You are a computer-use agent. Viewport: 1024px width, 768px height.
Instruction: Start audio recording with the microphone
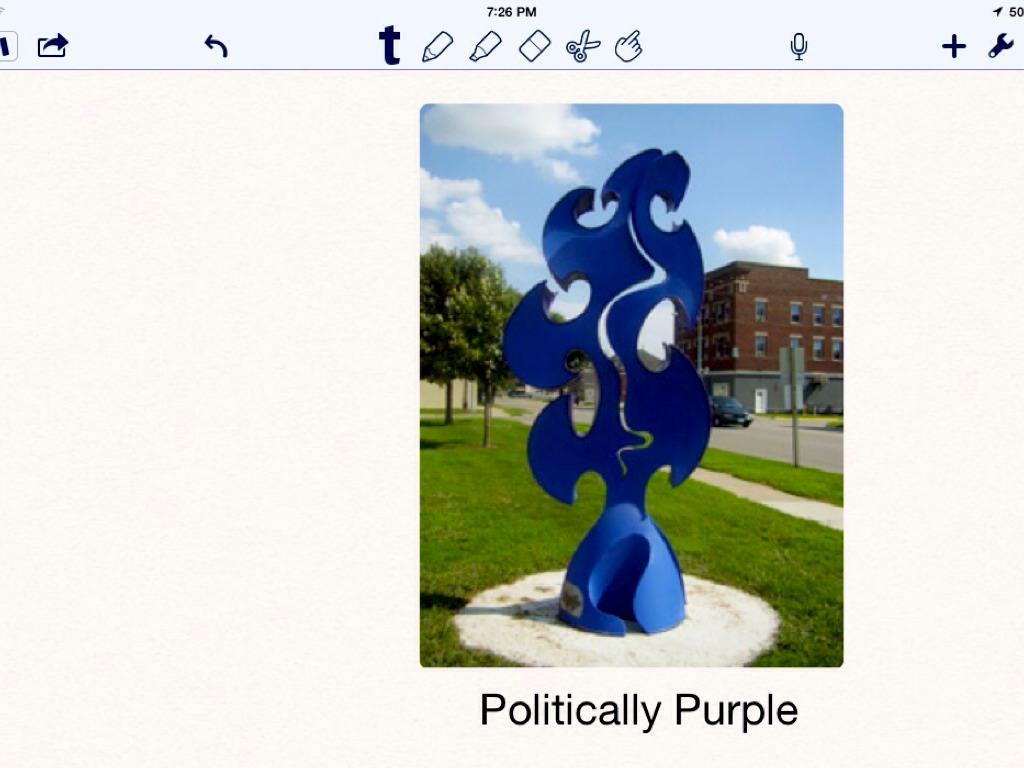[799, 46]
